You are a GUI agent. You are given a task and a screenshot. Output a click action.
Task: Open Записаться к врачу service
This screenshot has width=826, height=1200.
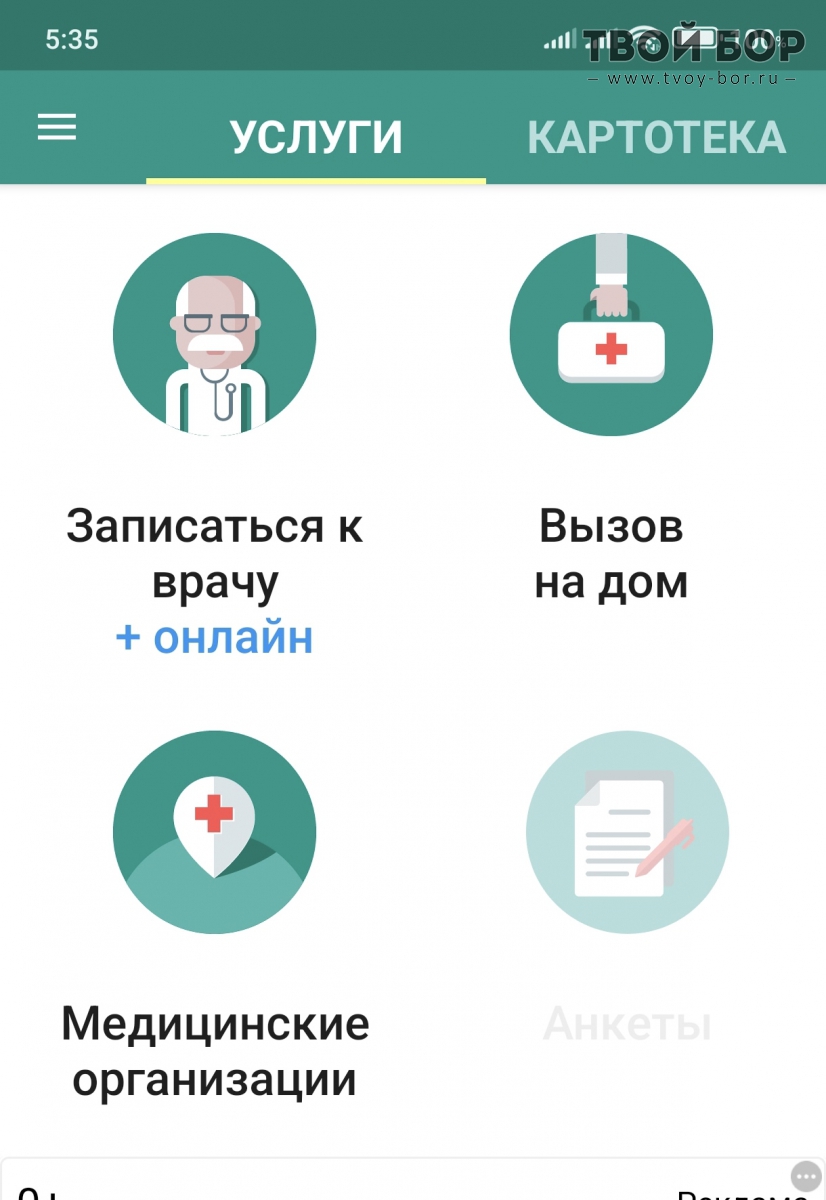pyautogui.click(x=214, y=335)
